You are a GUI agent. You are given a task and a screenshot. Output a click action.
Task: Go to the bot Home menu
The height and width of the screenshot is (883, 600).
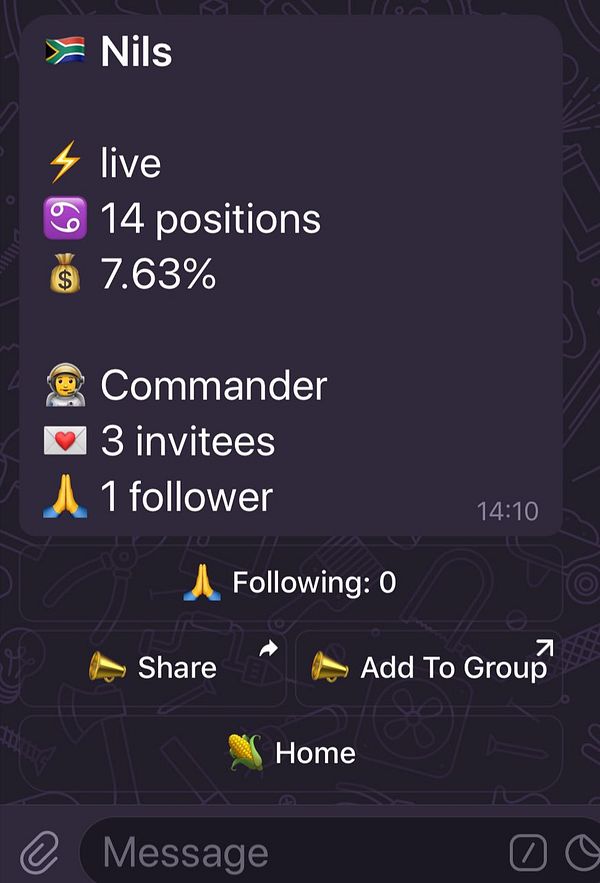coord(290,752)
